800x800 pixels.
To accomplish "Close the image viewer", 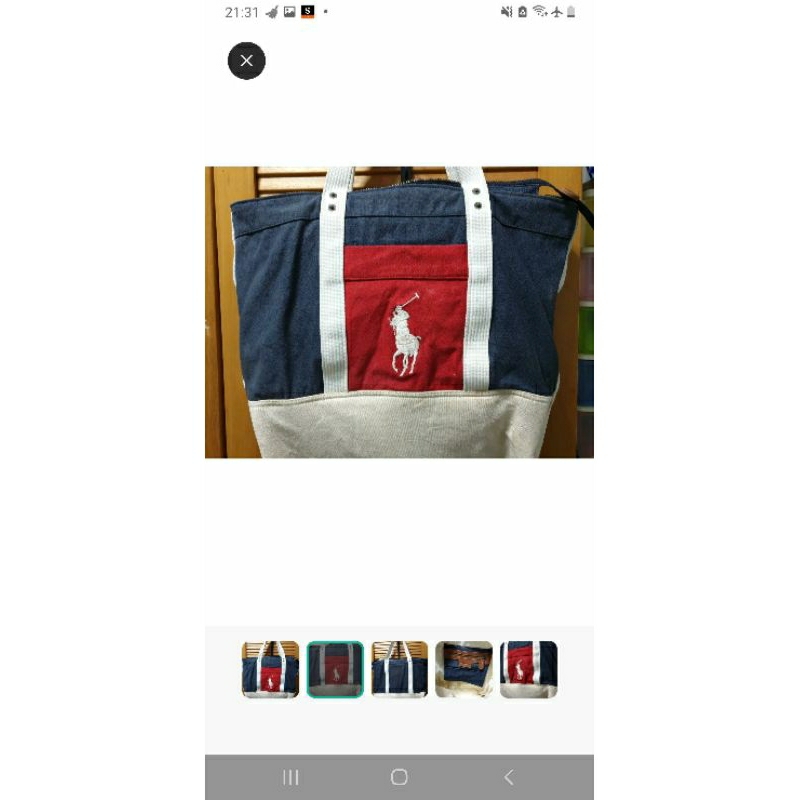I will point(247,61).
